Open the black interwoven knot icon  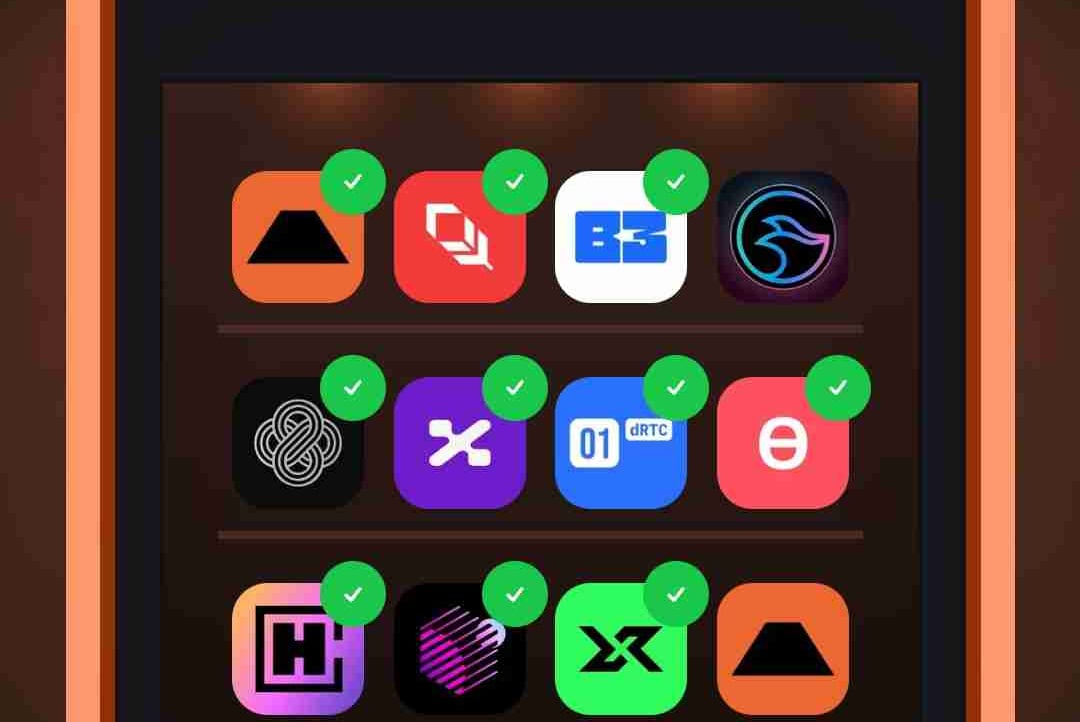[297, 442]
